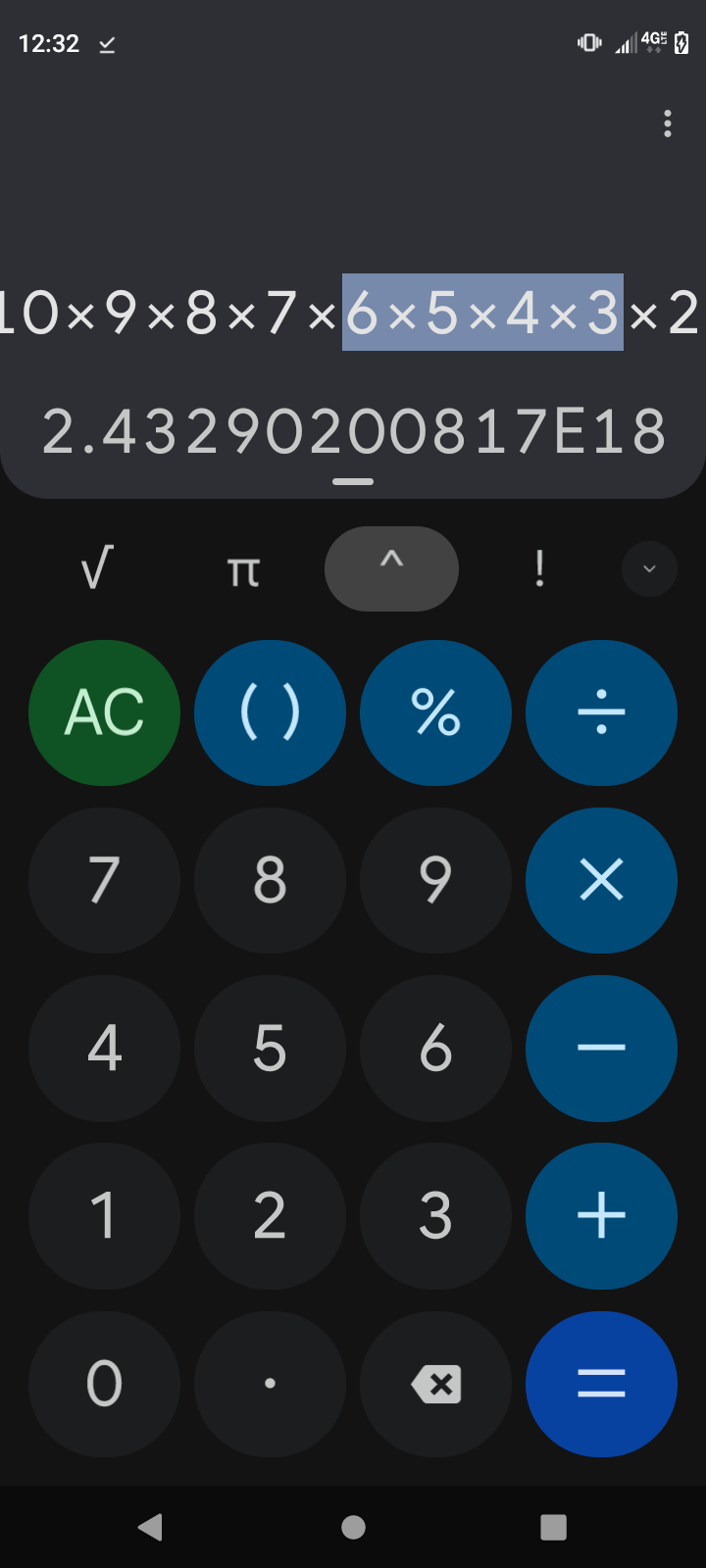Open the three-dot overflow menu

[668, 123]
